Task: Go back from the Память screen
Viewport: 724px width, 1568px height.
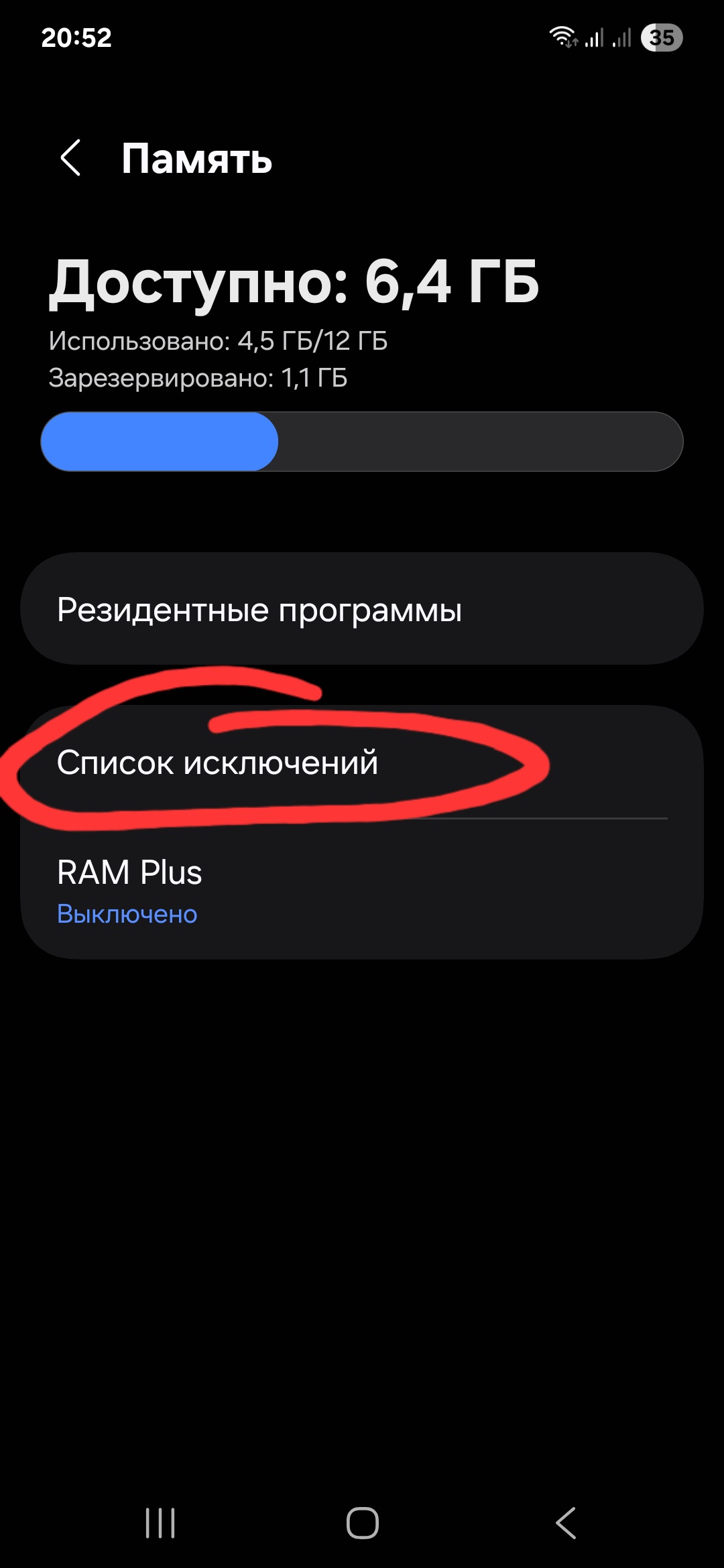Action: pos(71,158)
